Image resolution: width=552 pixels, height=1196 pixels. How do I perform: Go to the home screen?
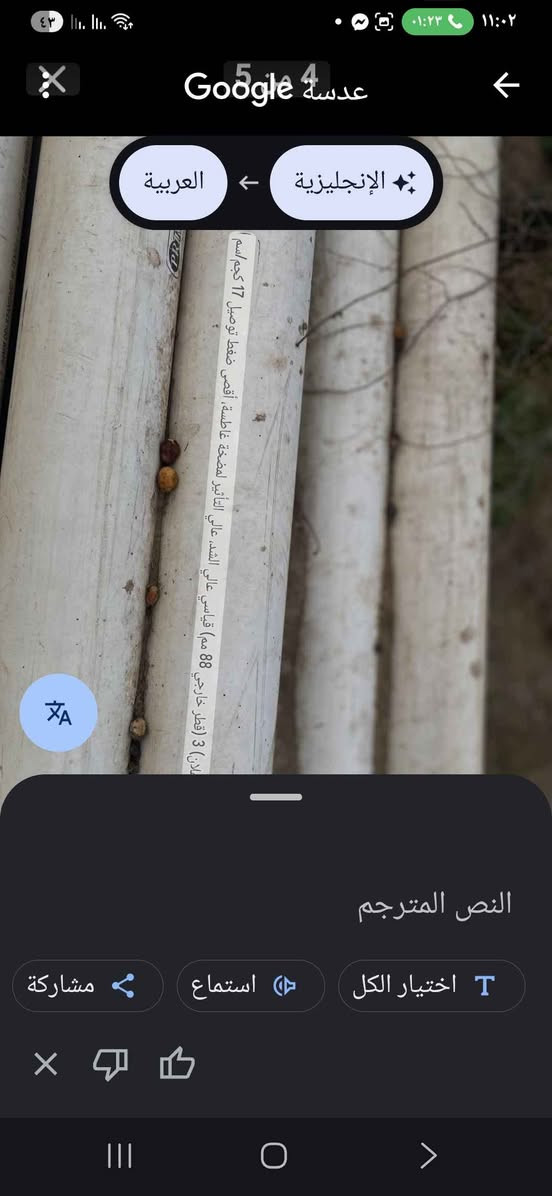point(274,1156)
